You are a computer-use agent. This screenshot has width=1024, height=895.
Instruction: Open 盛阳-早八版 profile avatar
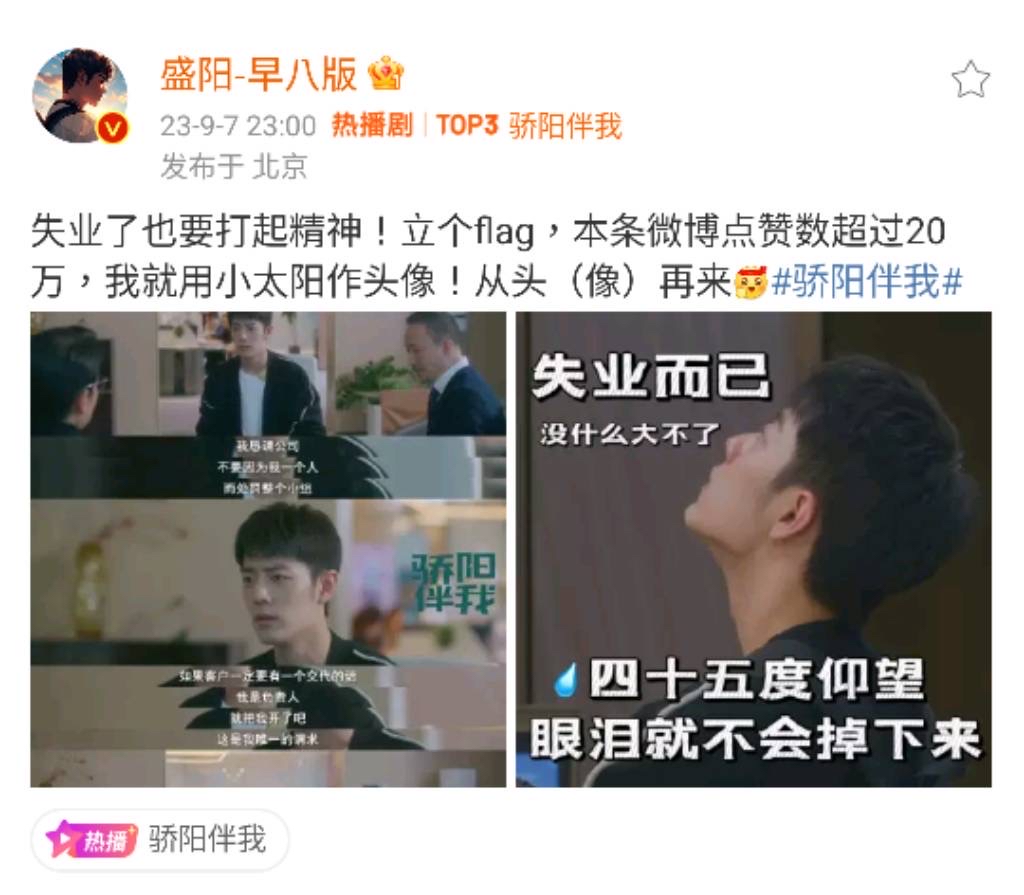click(79, 96)
